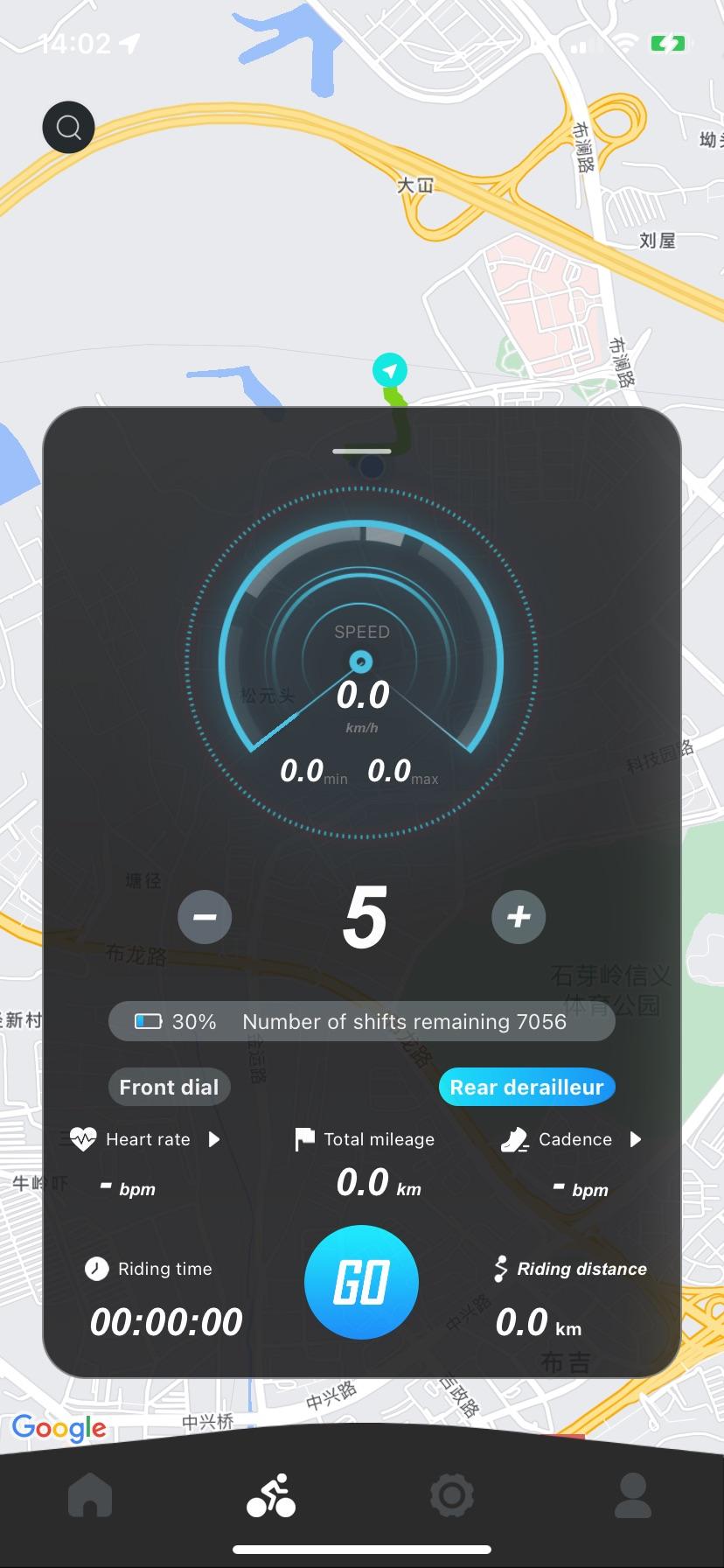Expand the Heart rate arrow
The image size is (724, 1568).
214,1139
